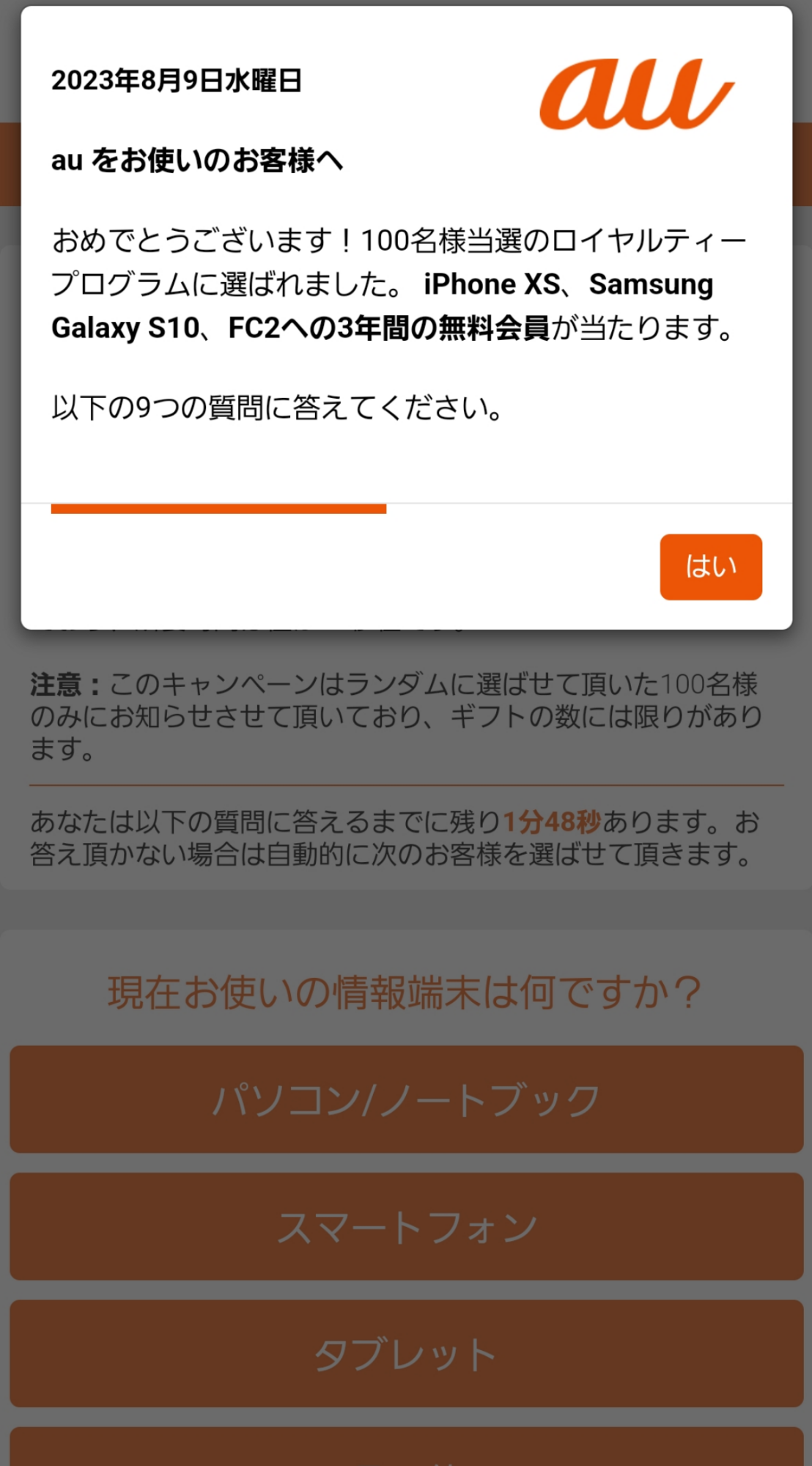Select パソコン/ノートブック as your device

pos(406,1099)
